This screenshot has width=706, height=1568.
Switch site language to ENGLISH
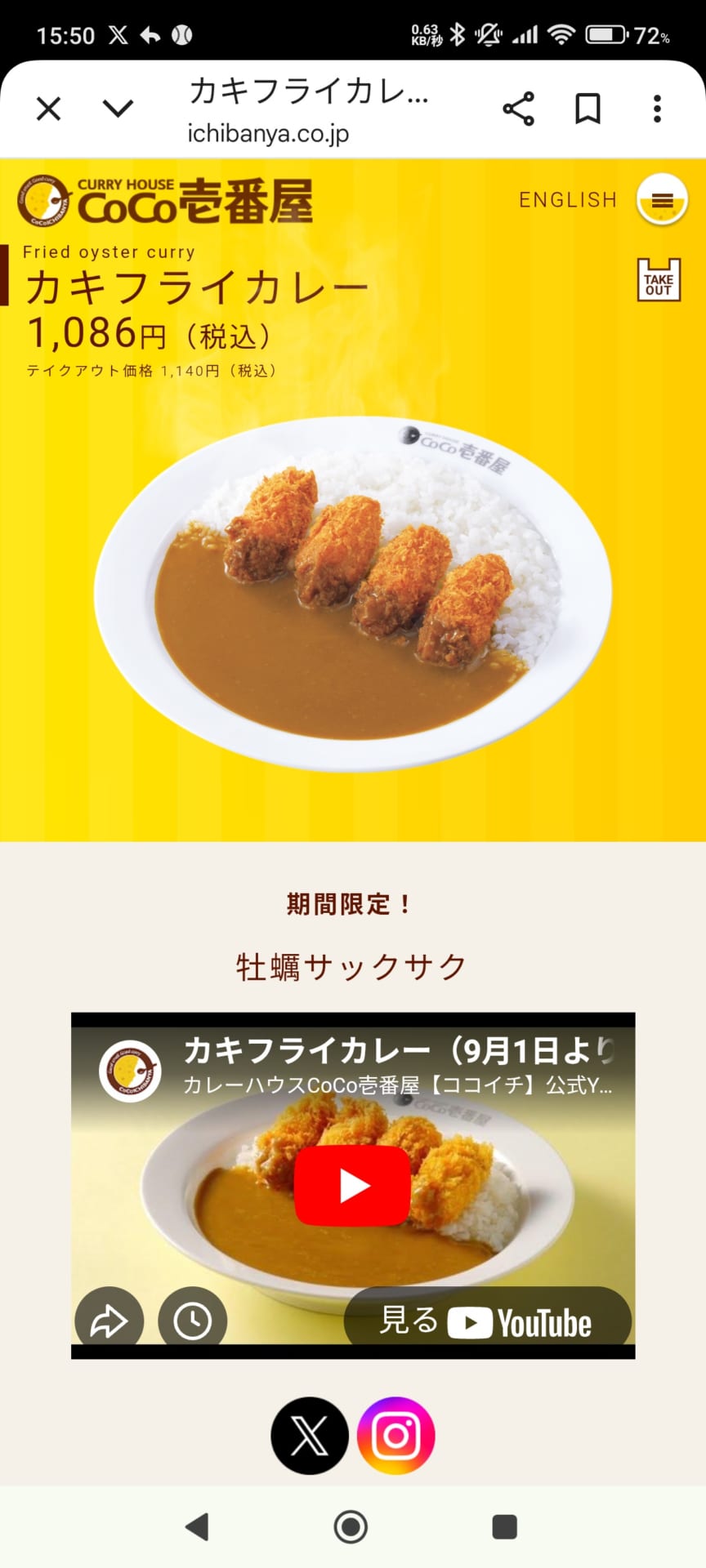point(568,200)
